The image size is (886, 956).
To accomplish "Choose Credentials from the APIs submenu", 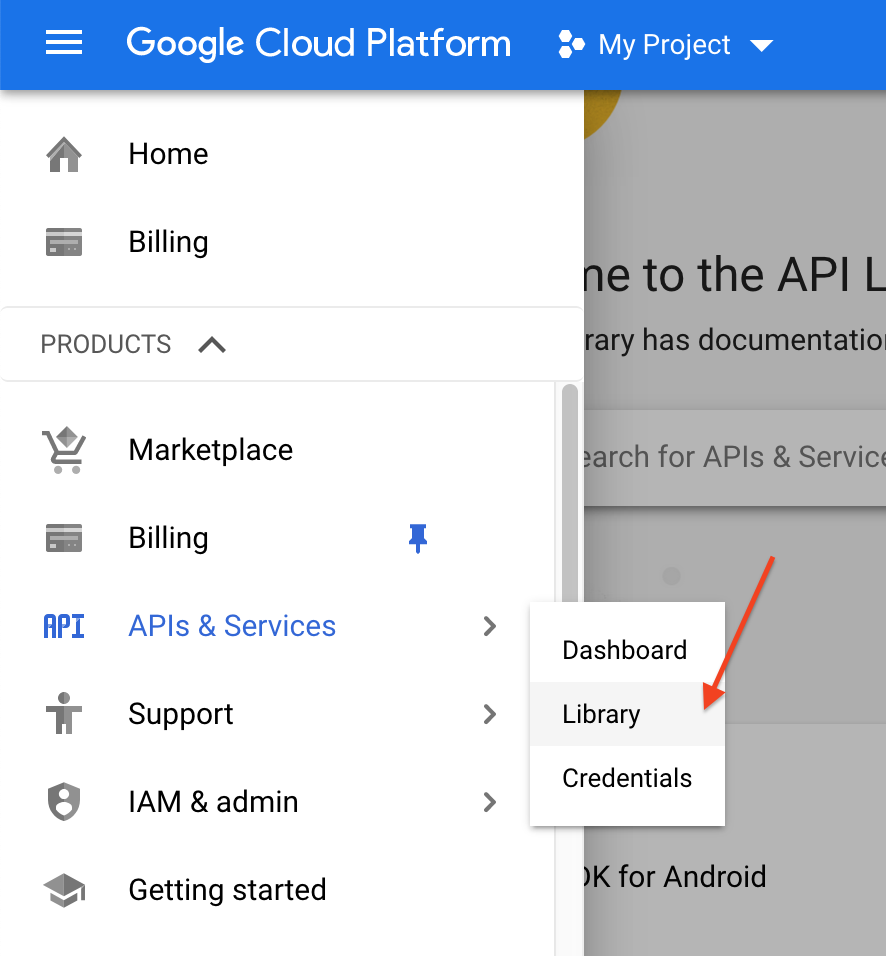I will coord(627,778).
